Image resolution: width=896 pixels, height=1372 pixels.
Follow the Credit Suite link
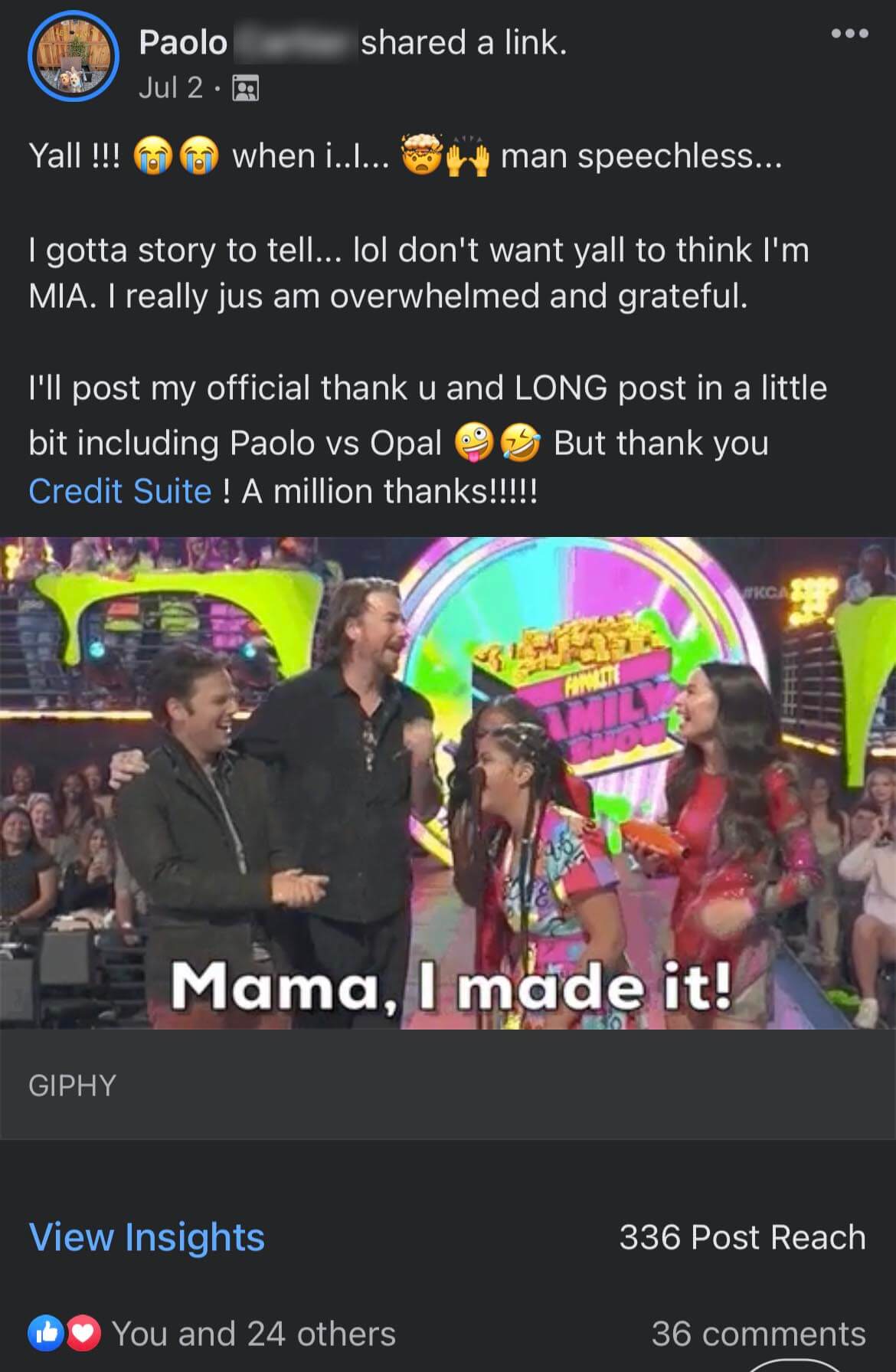pyautogui.click(x=120, y=491)
